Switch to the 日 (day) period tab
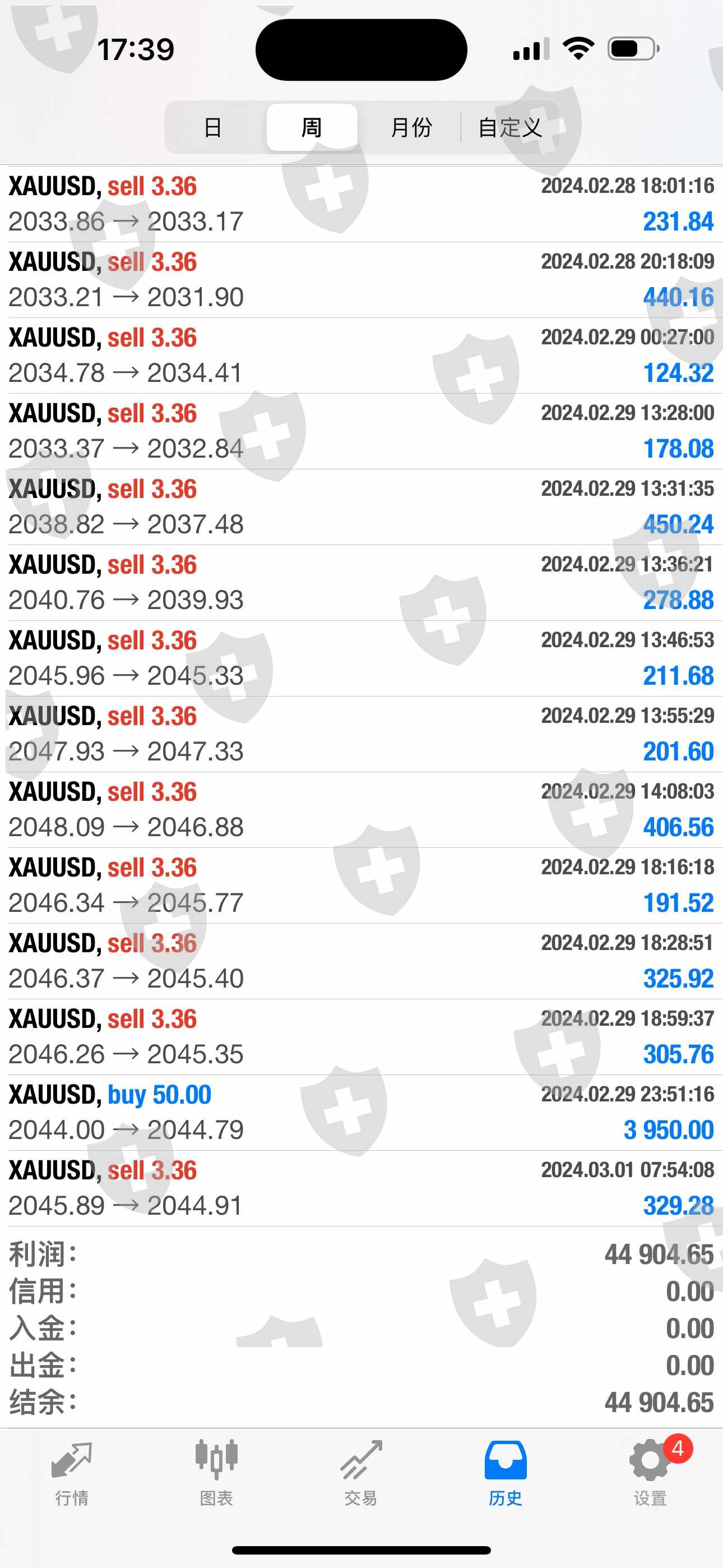The width and height of the screenshot is (723, 1568). pyautogui.click(x=212, y=127)
